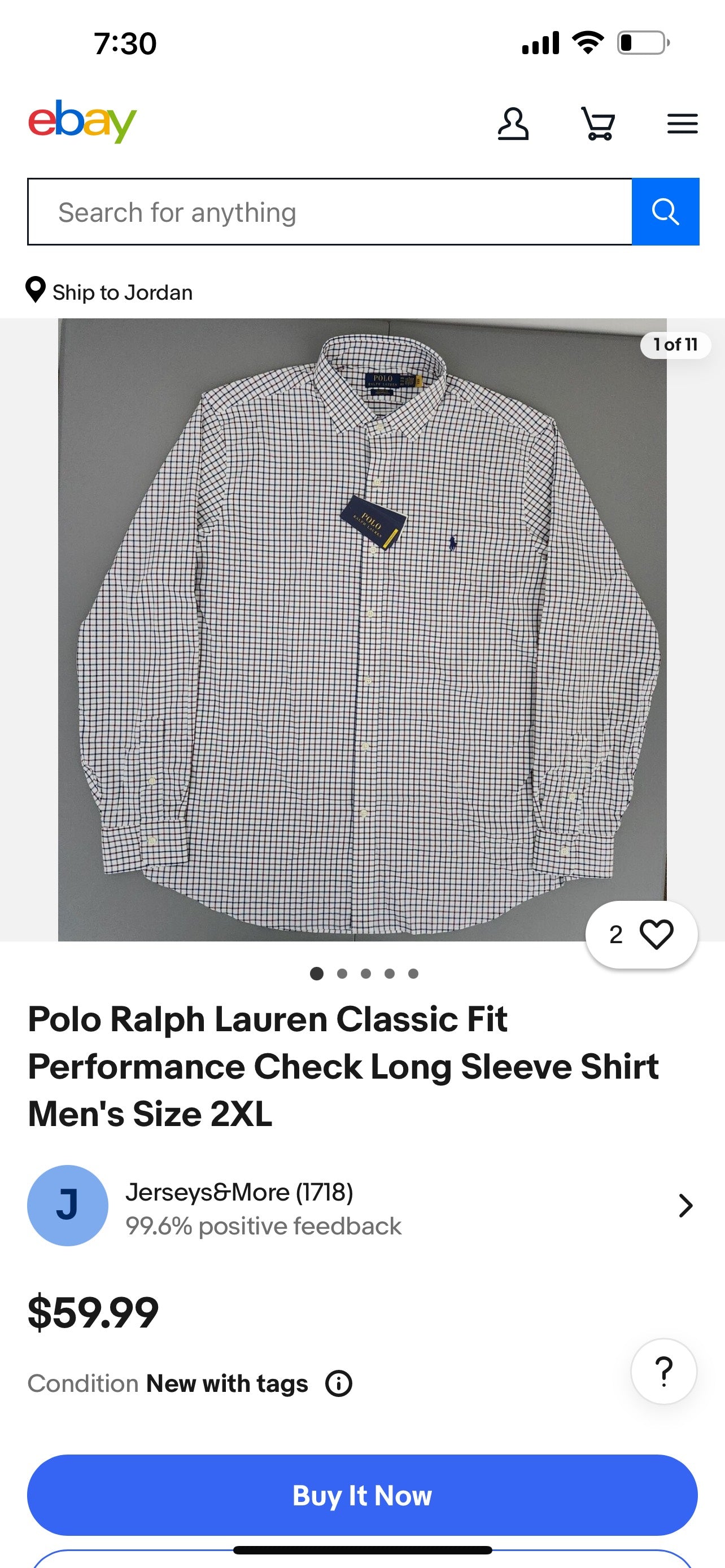
Task: Open the hamburger menu
Action: (x=682, y=124)
